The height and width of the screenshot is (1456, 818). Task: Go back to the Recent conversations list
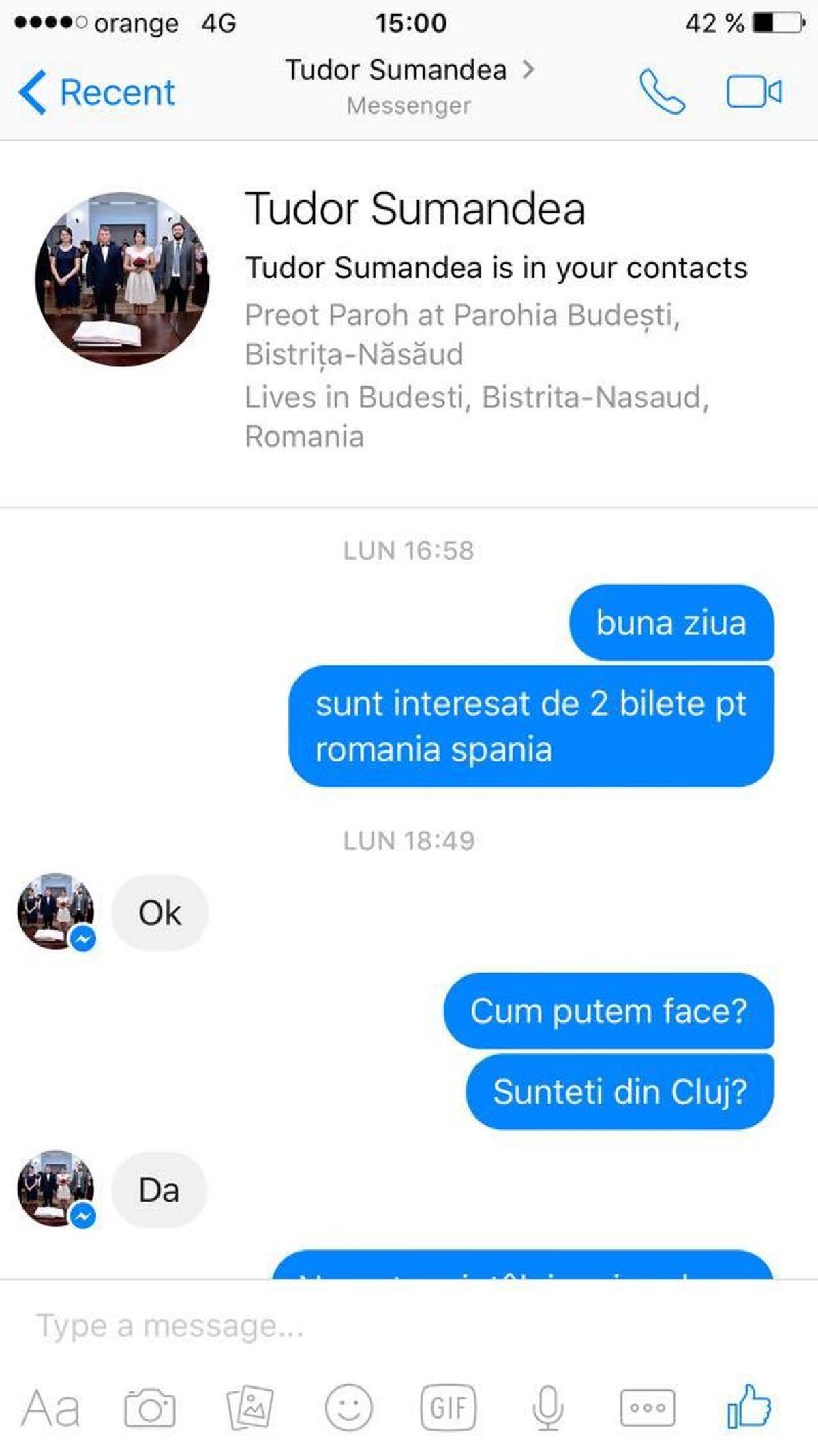[x=97, y=91]
